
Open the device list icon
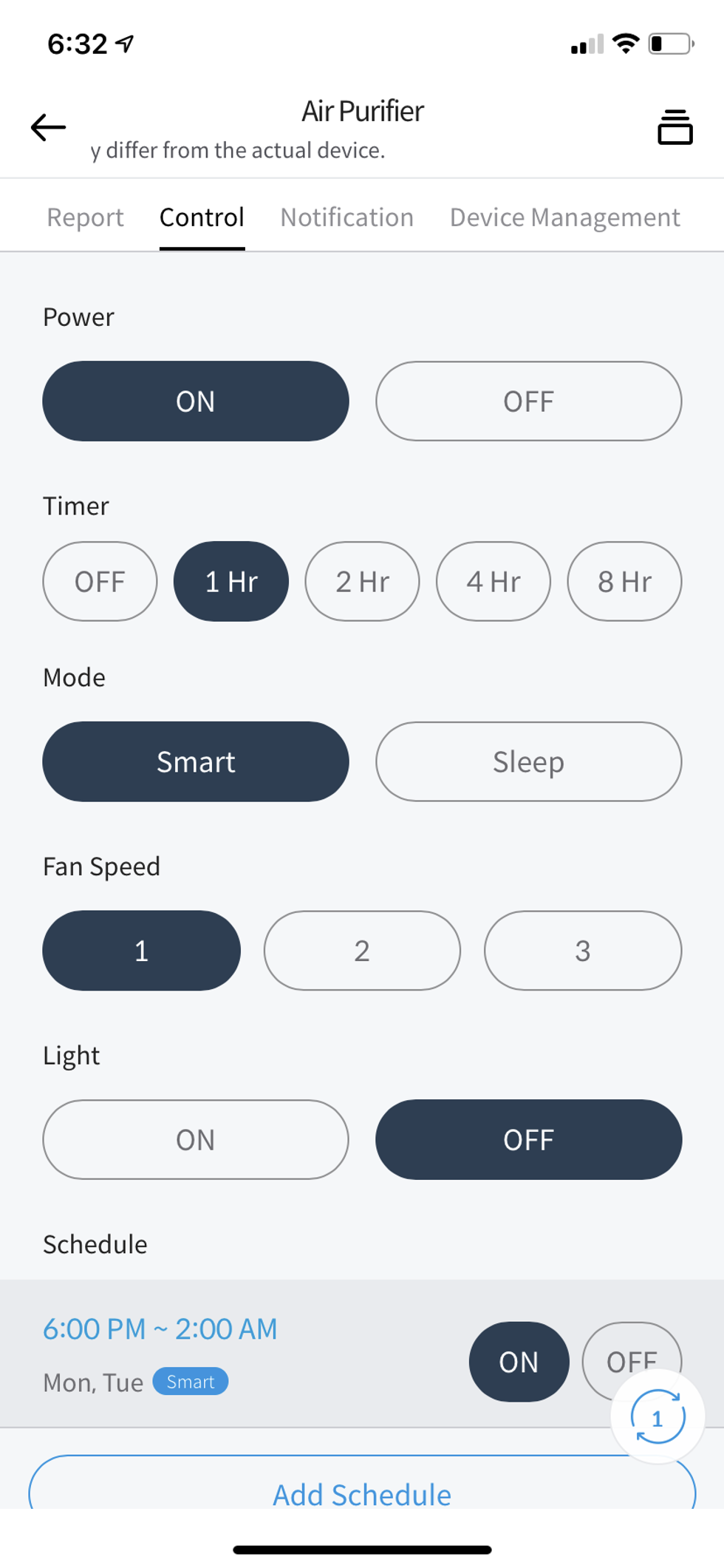coord(675,127)
